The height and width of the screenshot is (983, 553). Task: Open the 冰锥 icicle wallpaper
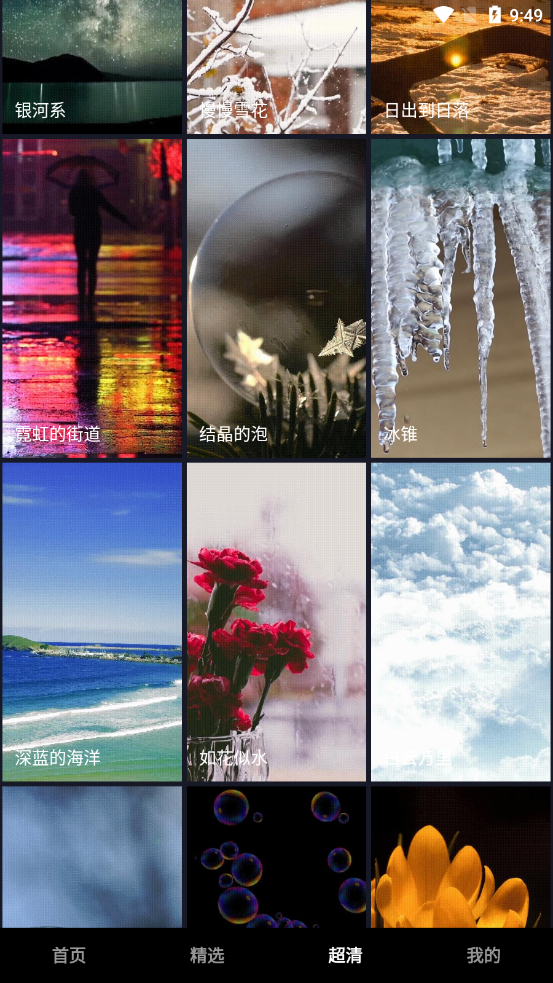point(461,298)
